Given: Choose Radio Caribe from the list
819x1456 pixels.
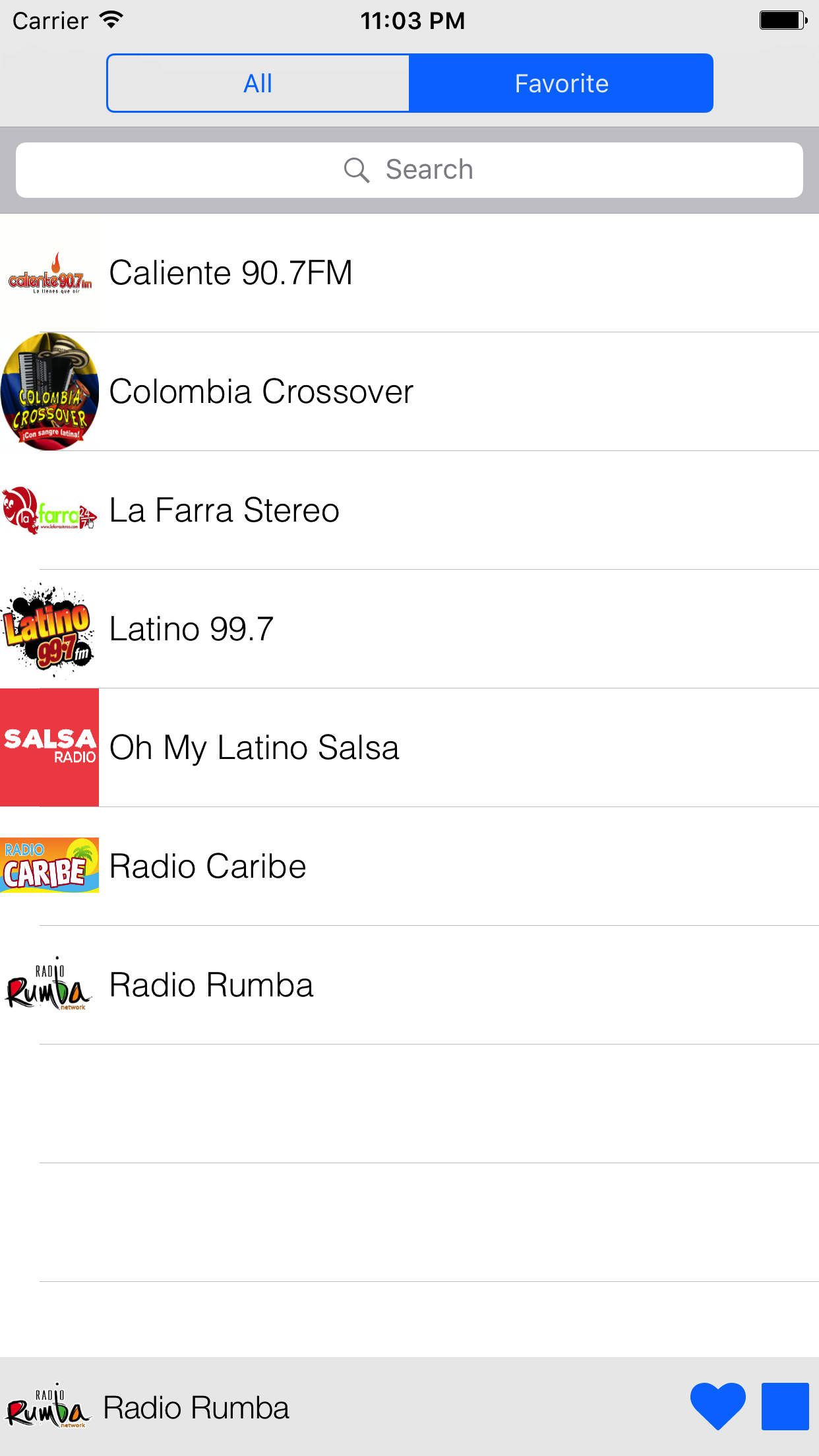Looking at the screenshot, I should (x=409, y=866).
